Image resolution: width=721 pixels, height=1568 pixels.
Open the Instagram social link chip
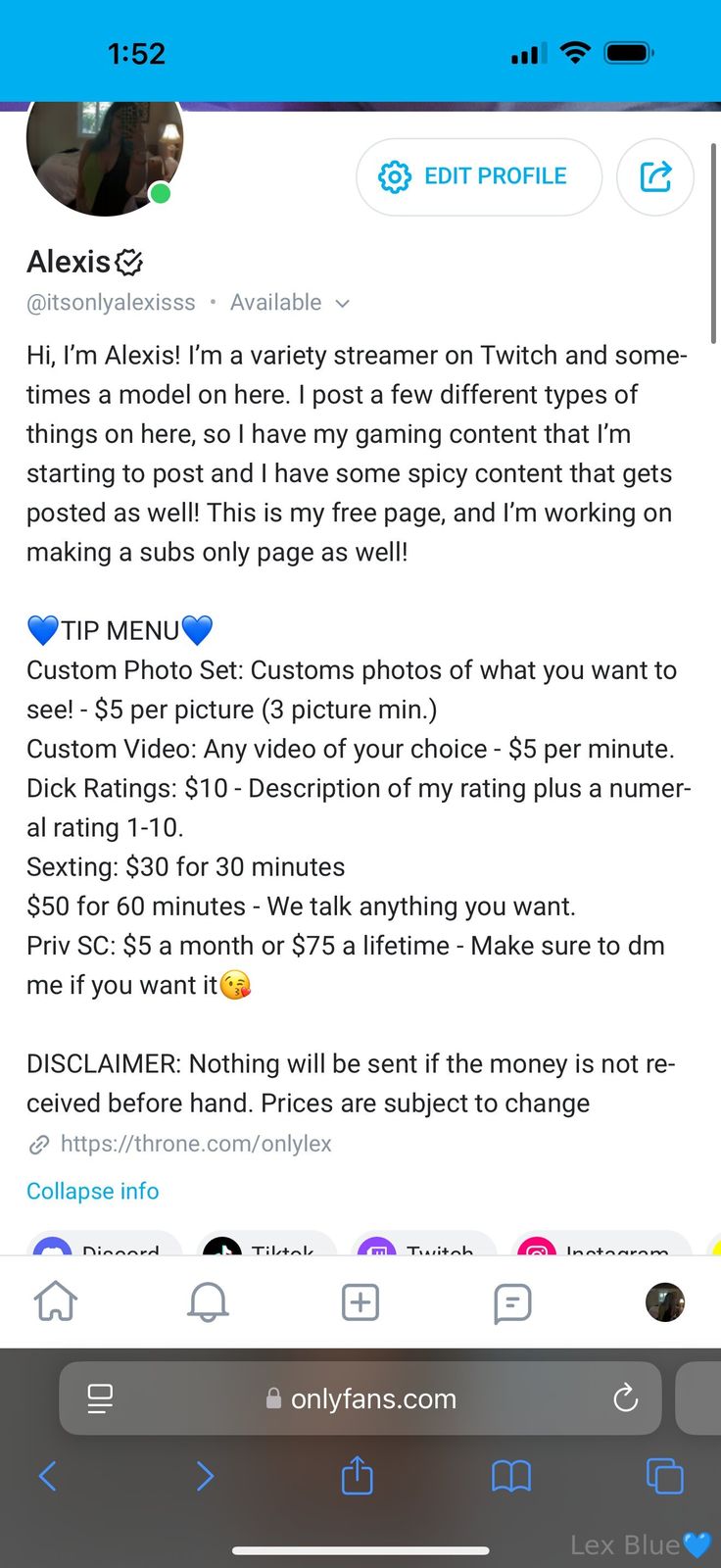pos(600,1246)
